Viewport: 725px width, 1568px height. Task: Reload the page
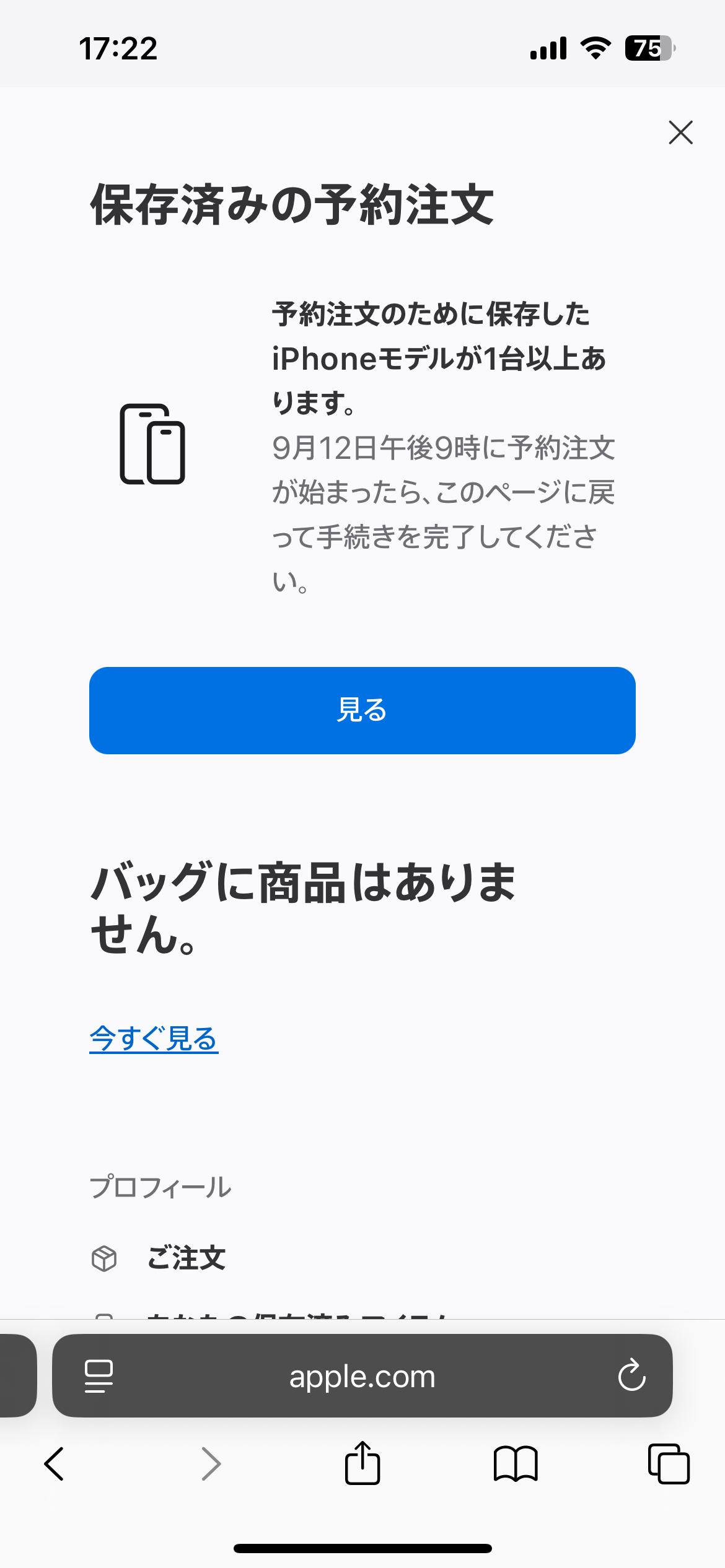point(631,1376)
